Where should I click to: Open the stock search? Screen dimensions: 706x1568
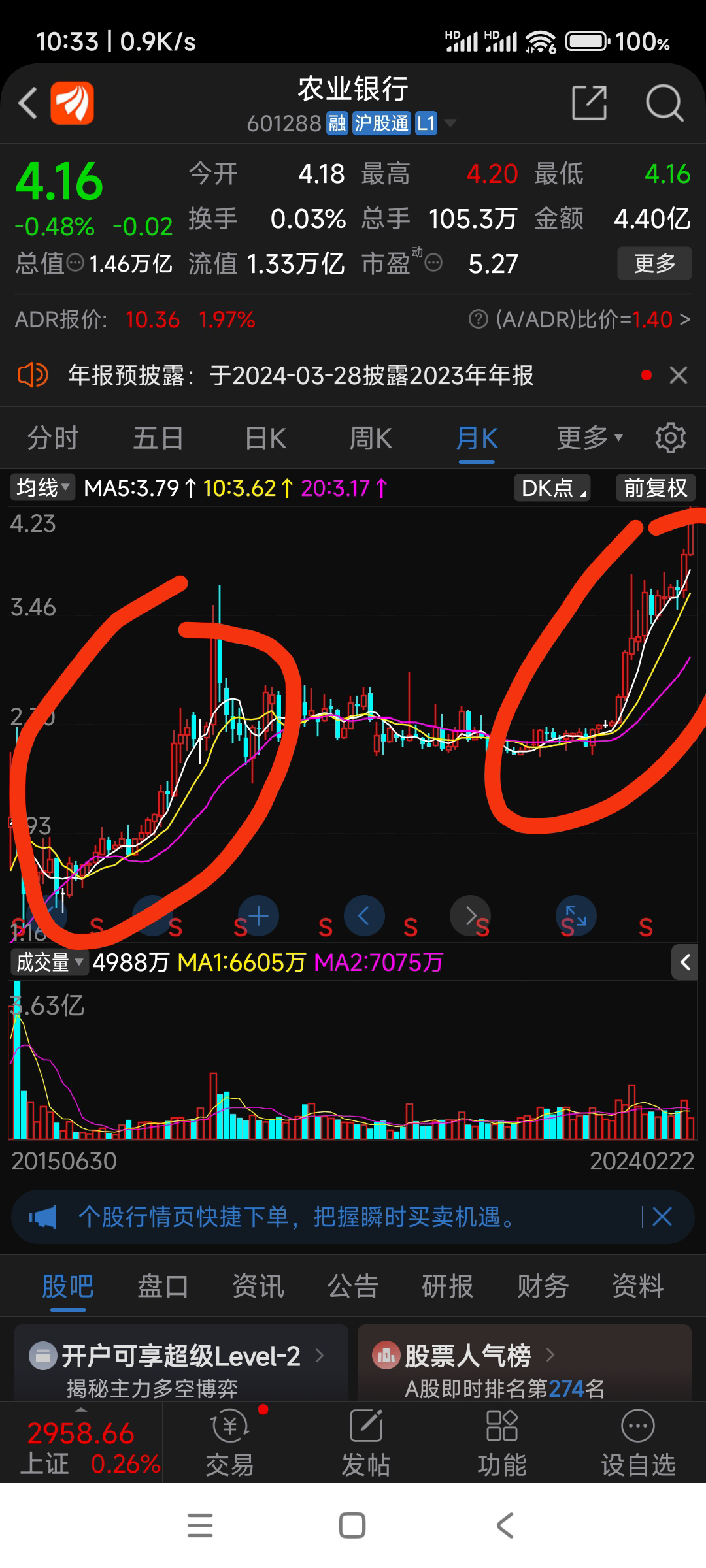(x=664, y=103)
